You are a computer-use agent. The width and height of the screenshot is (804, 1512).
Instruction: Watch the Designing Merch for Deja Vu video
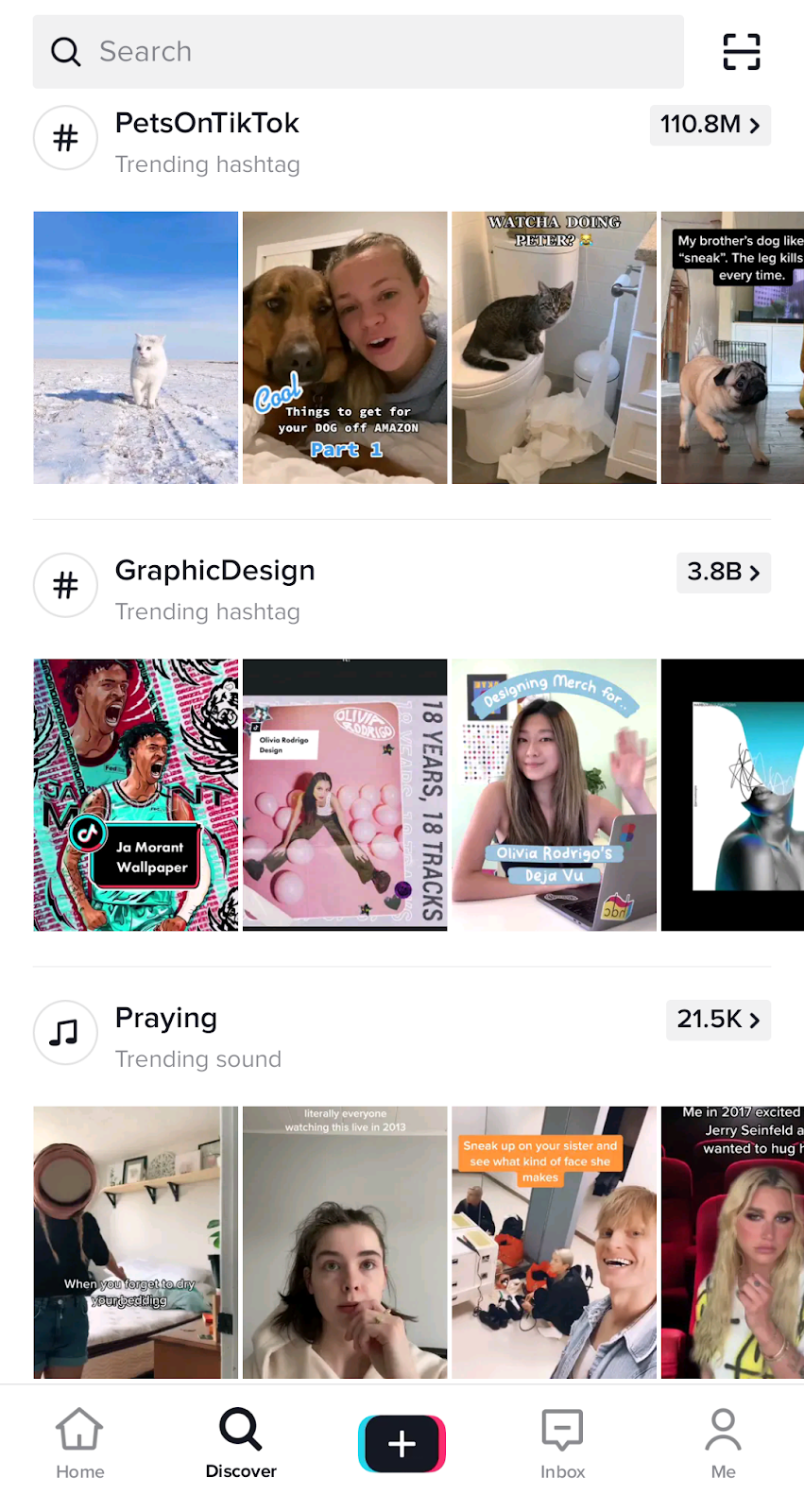point(554,795)
